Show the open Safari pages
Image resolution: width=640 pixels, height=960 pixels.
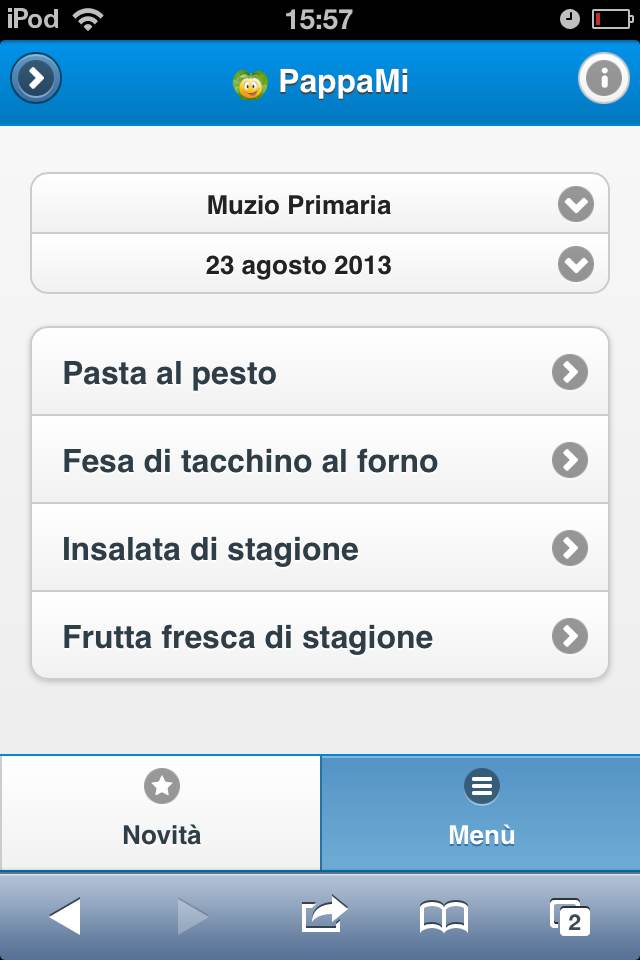(x=569, y=916)
